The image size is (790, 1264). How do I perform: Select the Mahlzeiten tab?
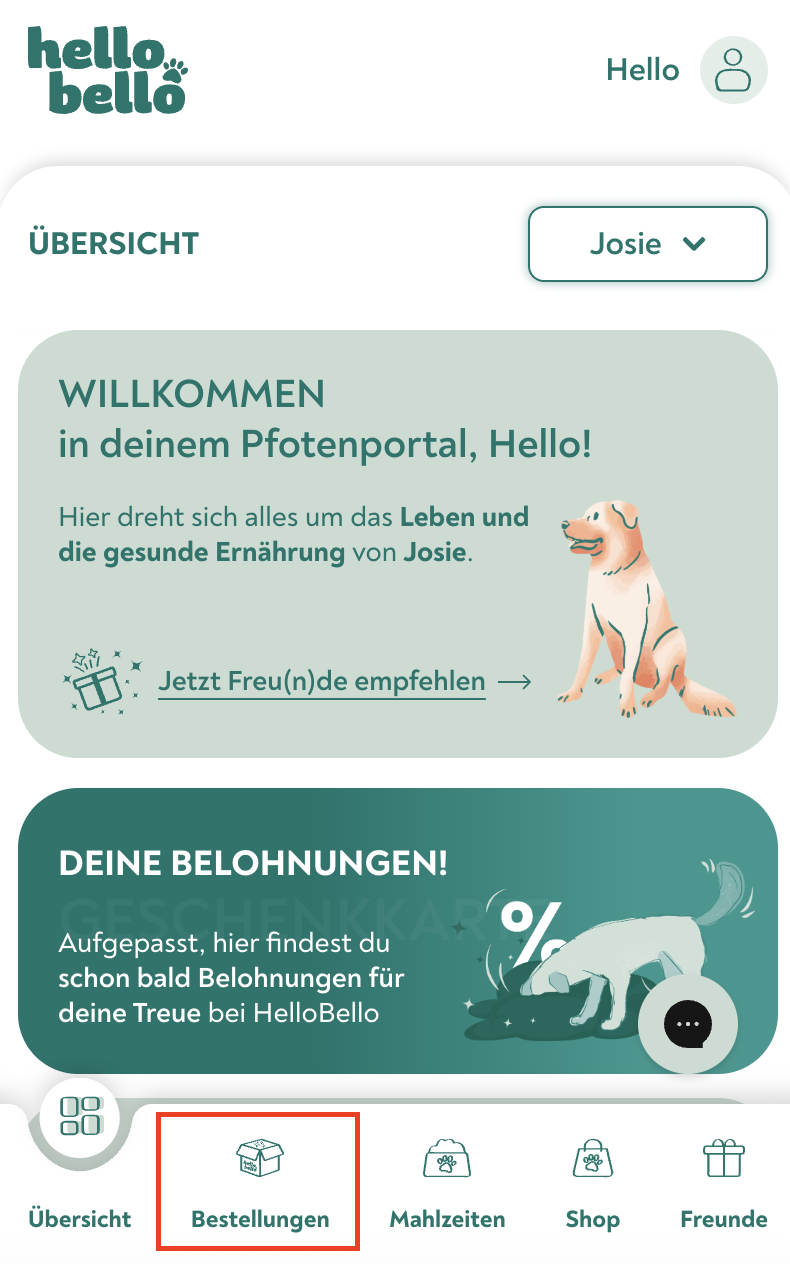click(x=447, y=1182)
